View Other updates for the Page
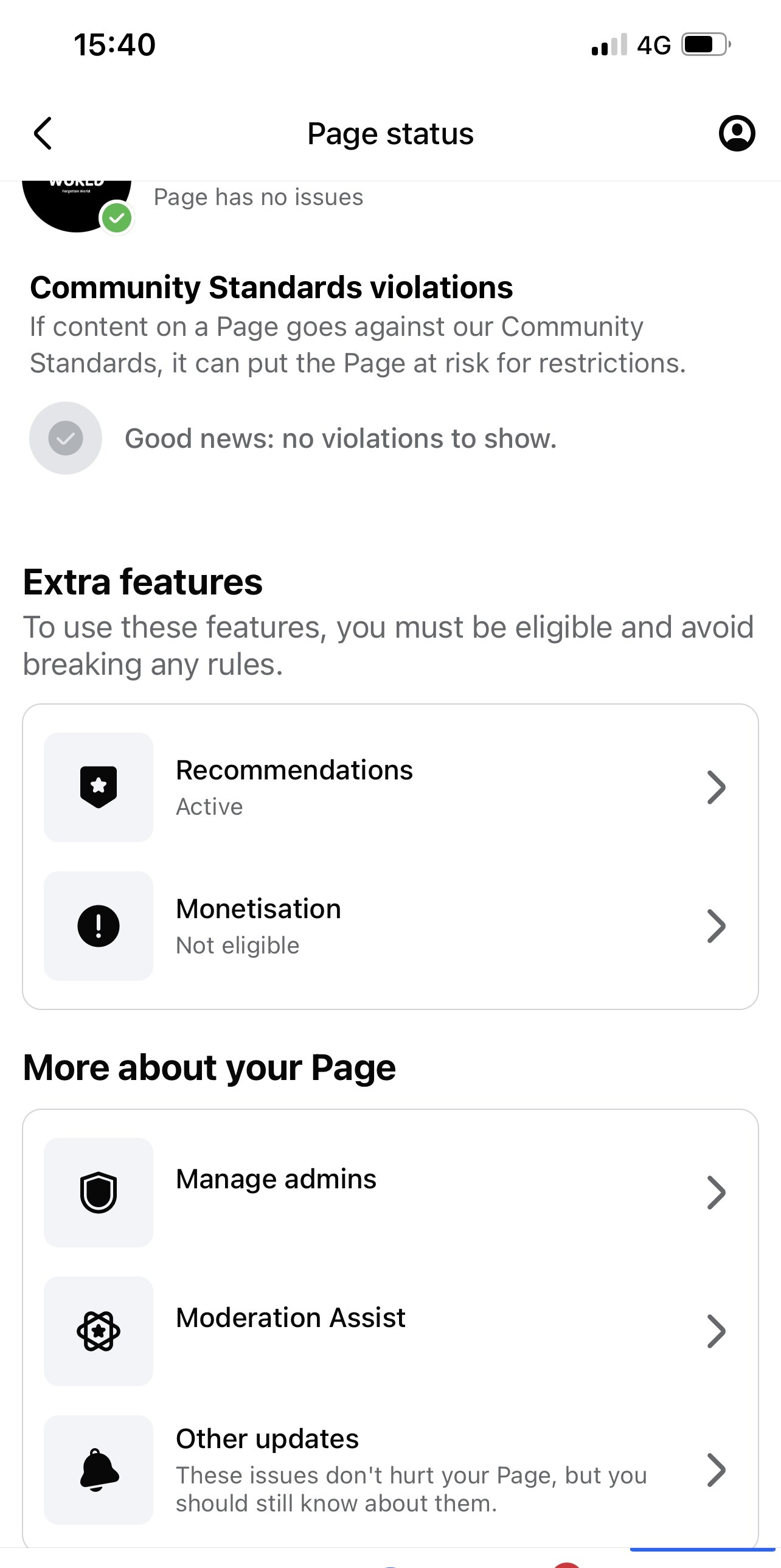781x1568 pixels. (x=389, y=1469)
